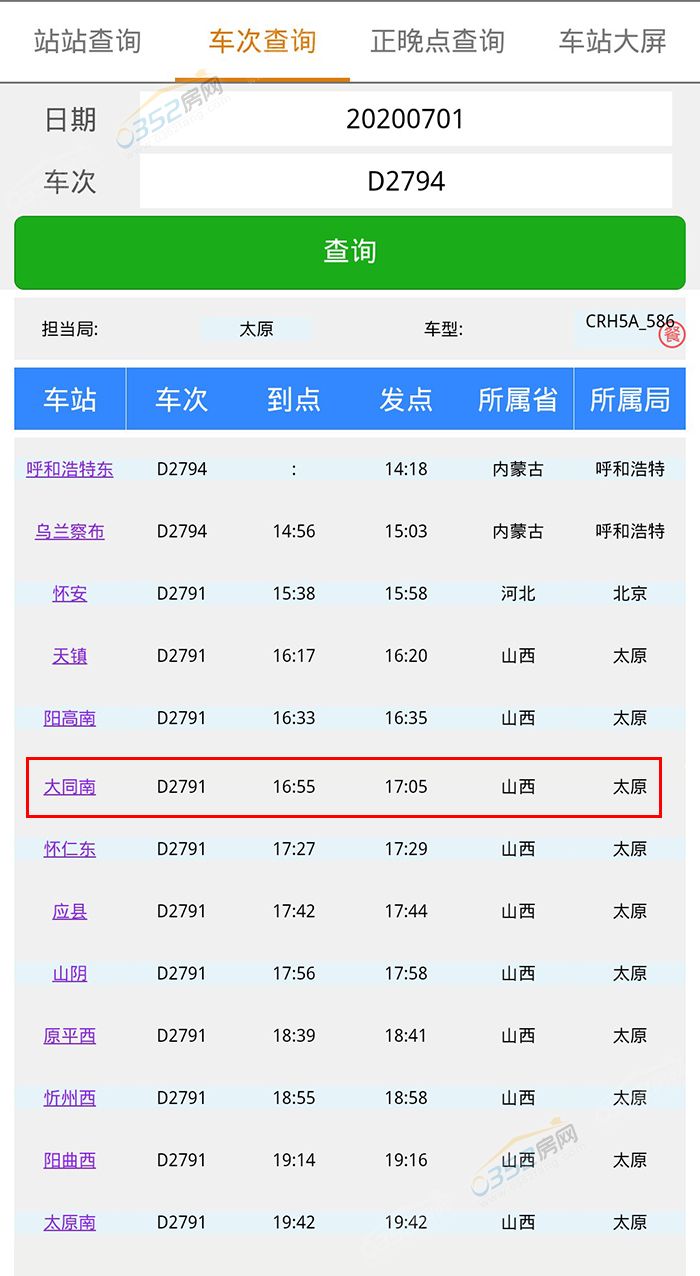
Task: Switch to the 站站查询 tab
Action: 88,41
